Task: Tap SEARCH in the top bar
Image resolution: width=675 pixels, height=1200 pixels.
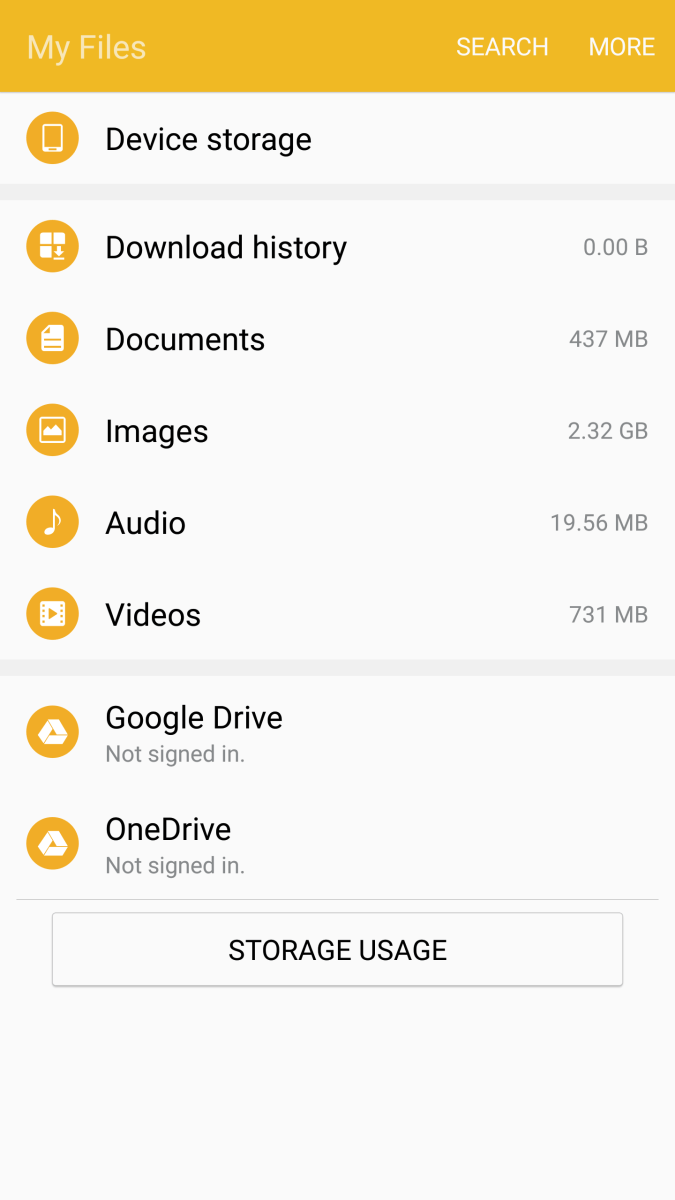Action: click(502, 47)
